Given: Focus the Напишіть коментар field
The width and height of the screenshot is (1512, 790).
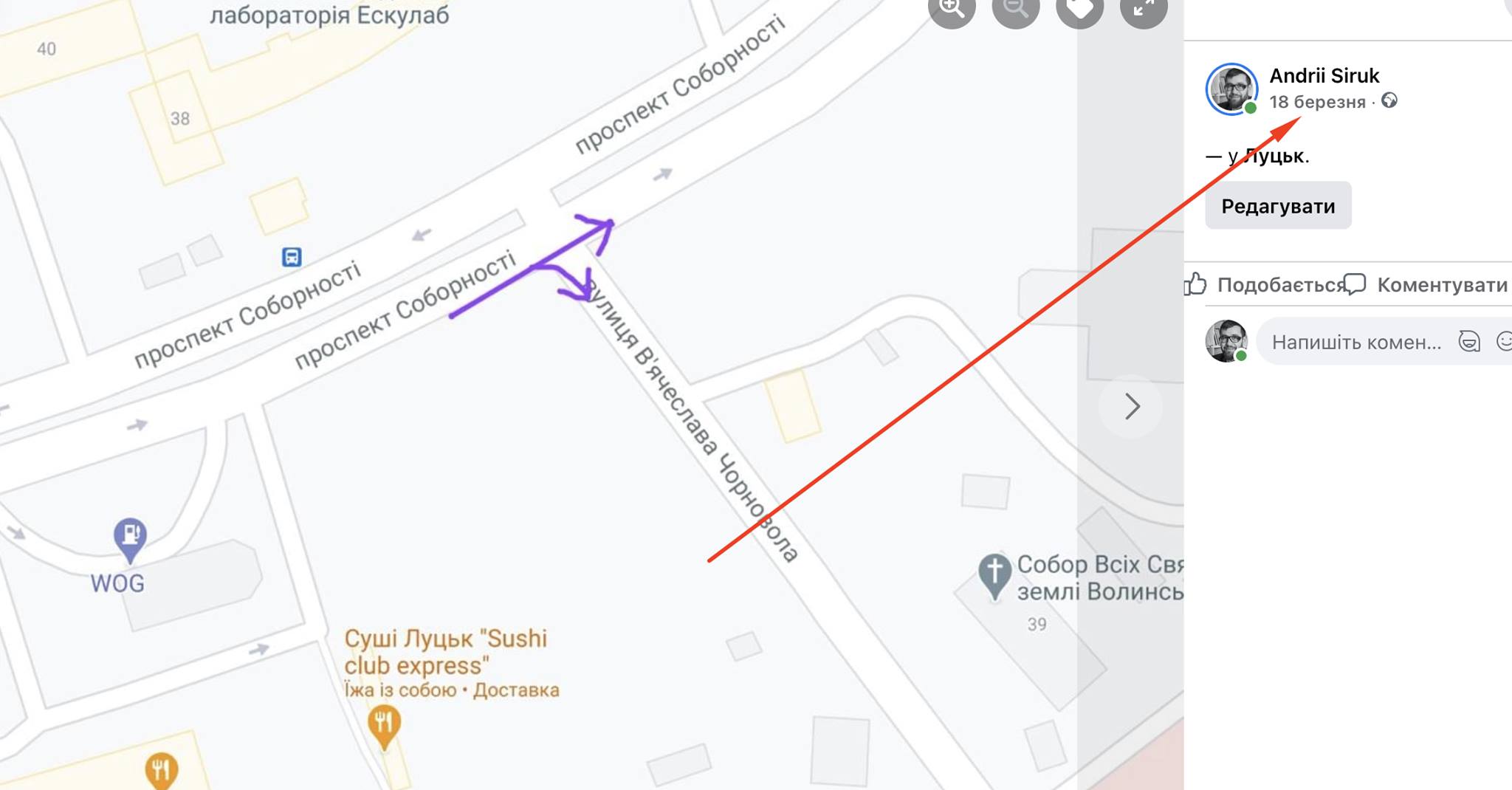Looking at the screenshot, I should click(x=1355, y=342).
